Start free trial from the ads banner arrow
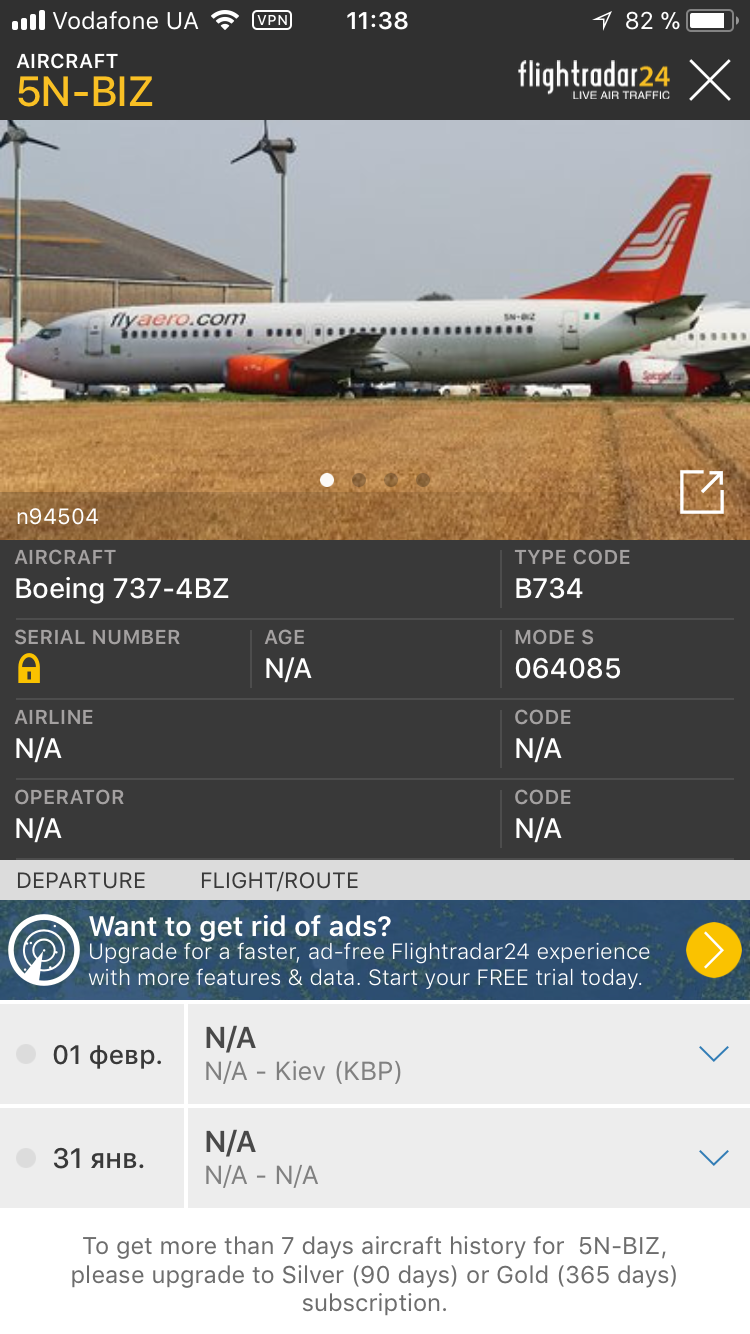The height and width of the screenshot is (1334, 750). point(713,950)
